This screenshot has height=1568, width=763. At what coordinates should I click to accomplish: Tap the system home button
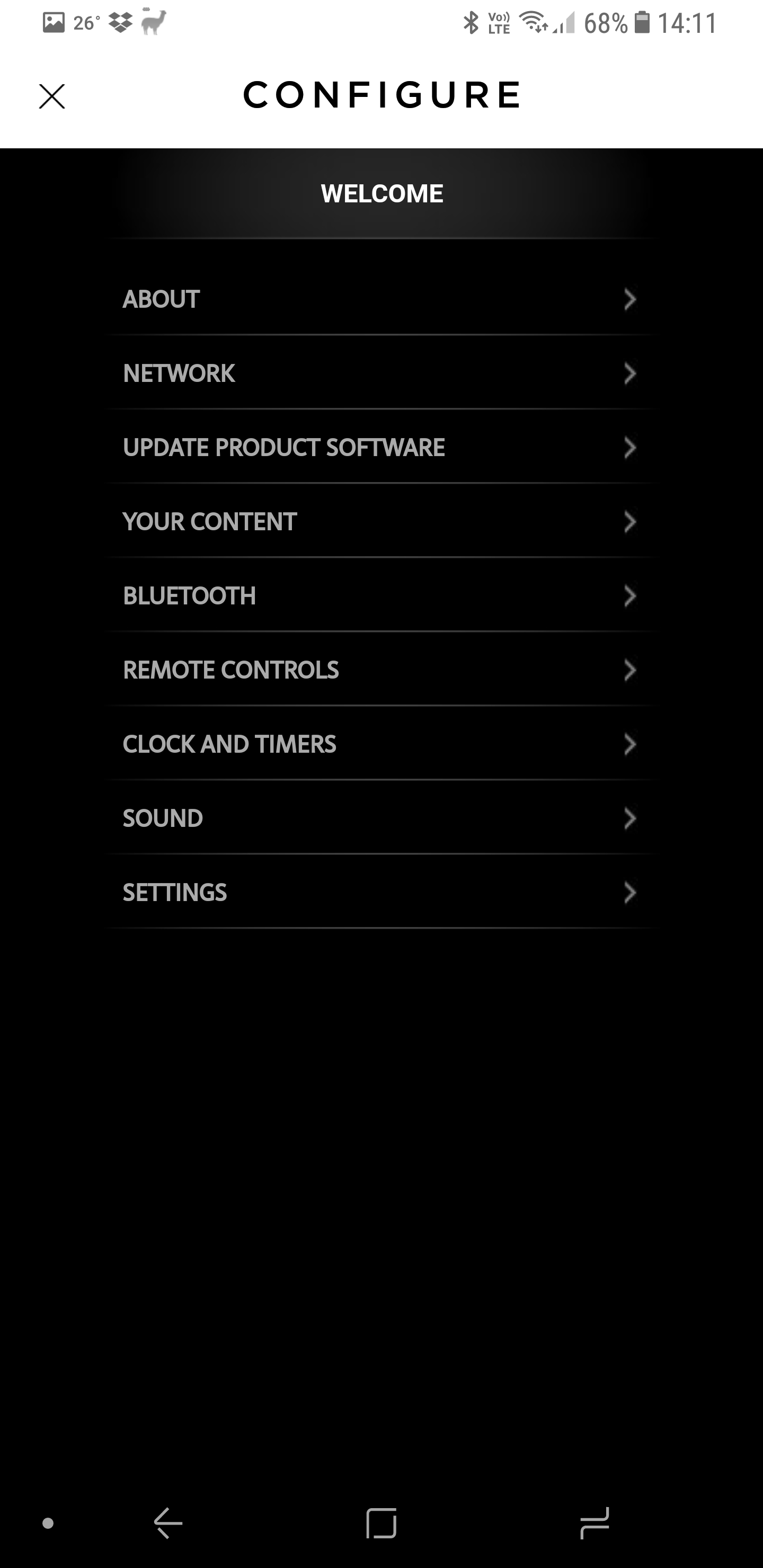click(381, 1523)
